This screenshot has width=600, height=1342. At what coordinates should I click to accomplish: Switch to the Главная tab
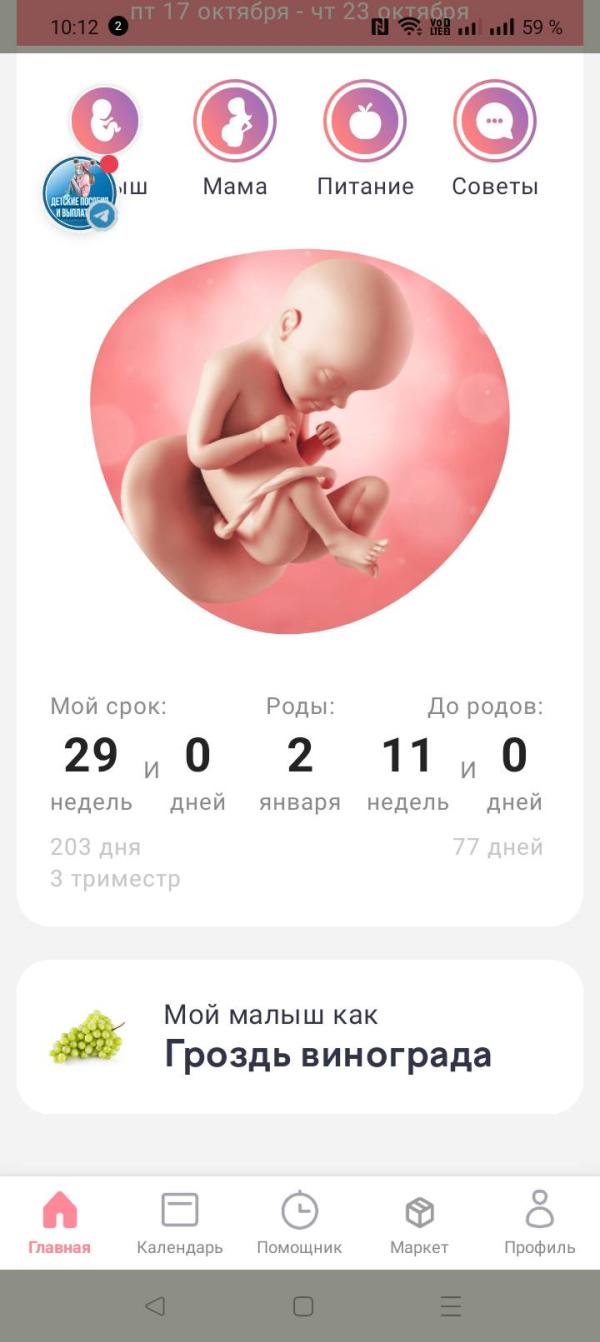coord(60,1222)
